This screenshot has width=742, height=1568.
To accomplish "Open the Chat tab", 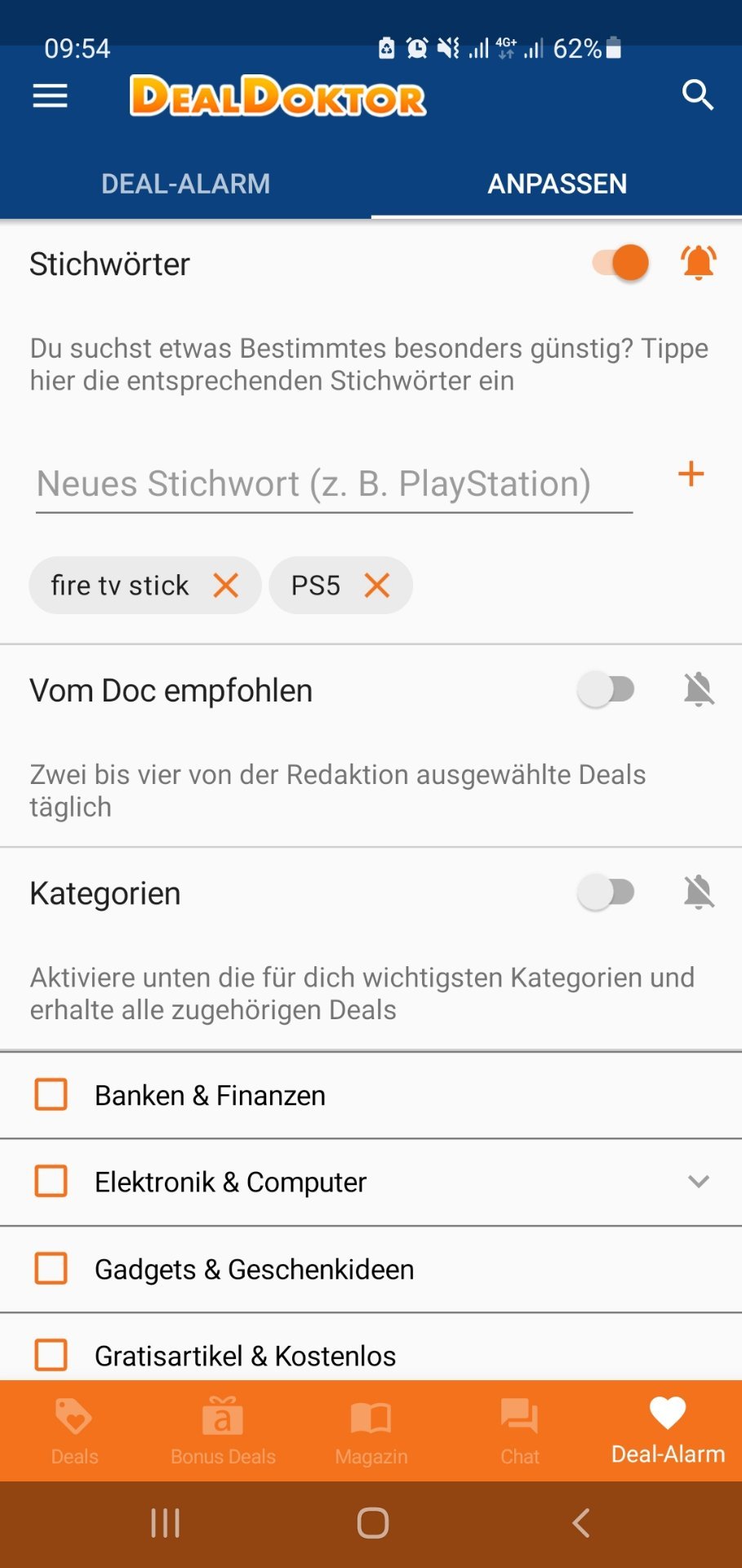I will 519,1431.
